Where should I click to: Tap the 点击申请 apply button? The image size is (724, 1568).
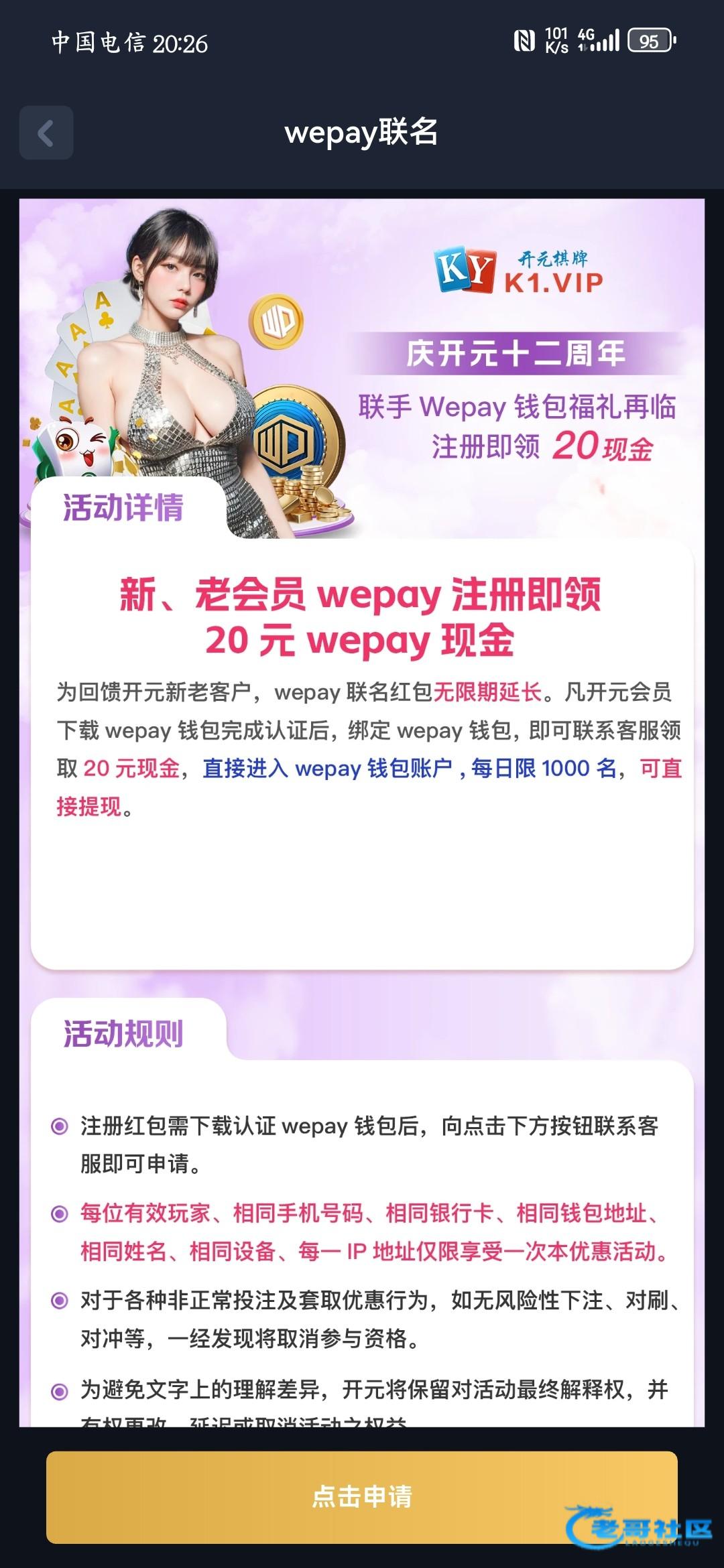pyautogui.click(x=361, y=1497)
